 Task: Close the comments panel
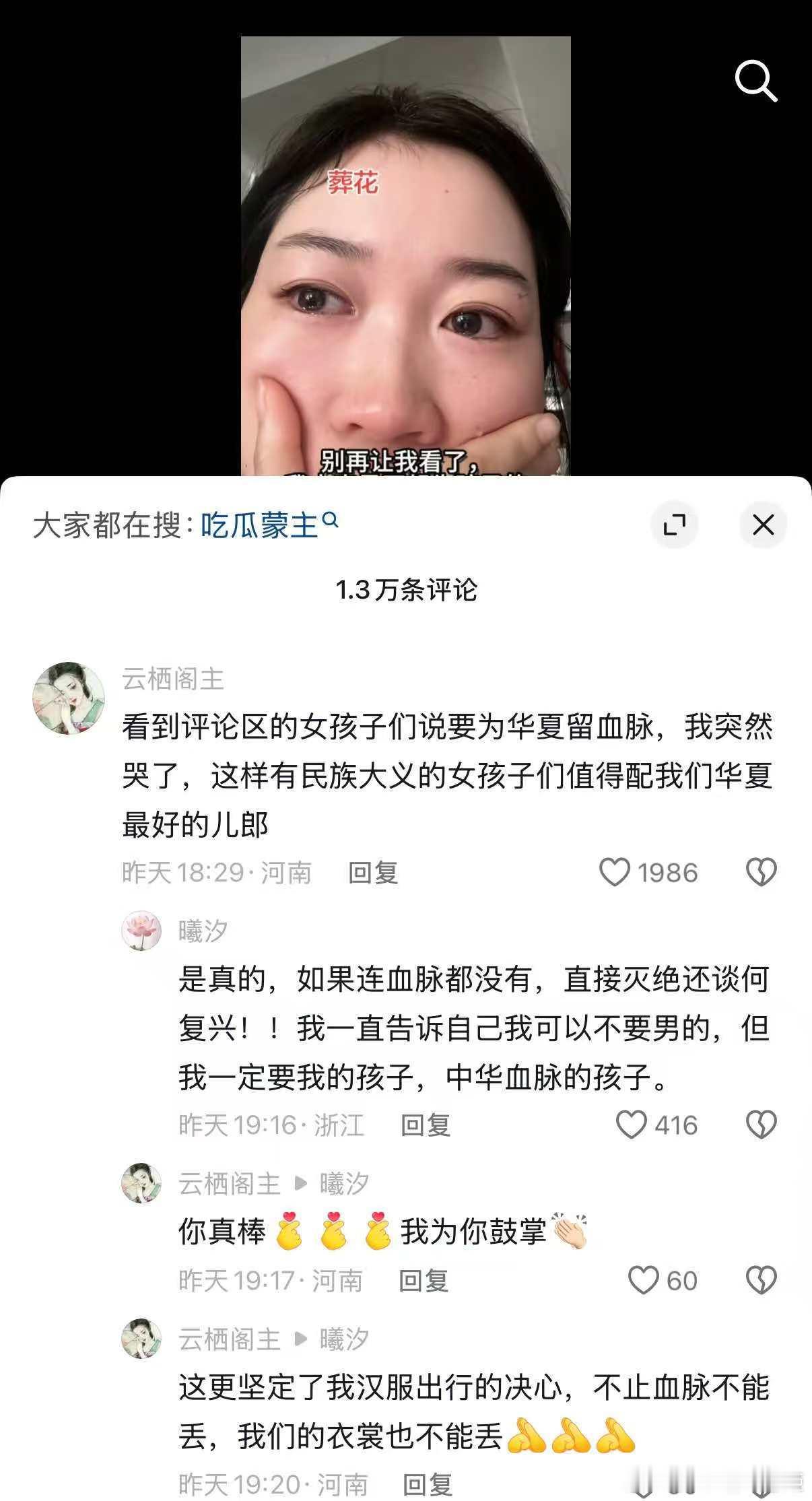763,526
